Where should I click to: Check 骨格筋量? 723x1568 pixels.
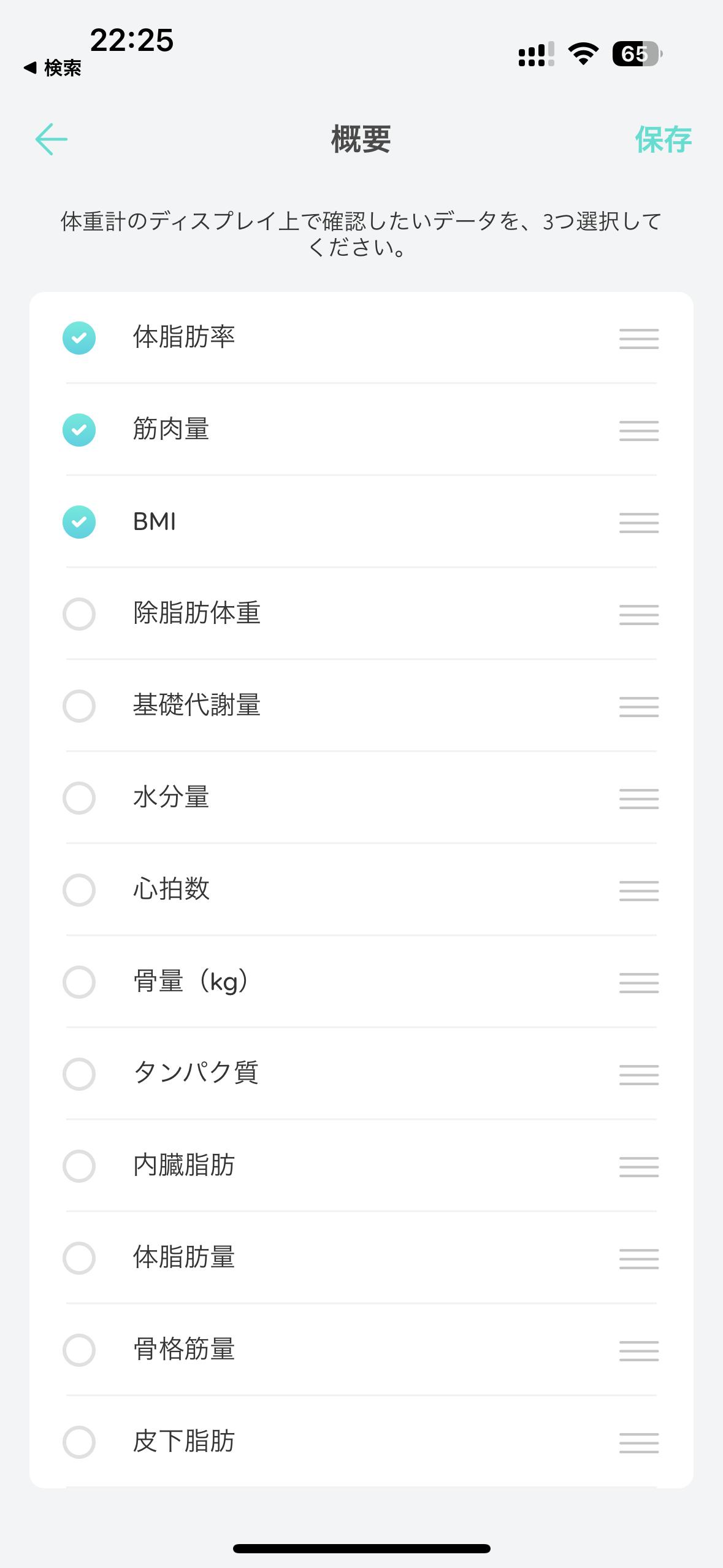click(x=79, y=1350)
